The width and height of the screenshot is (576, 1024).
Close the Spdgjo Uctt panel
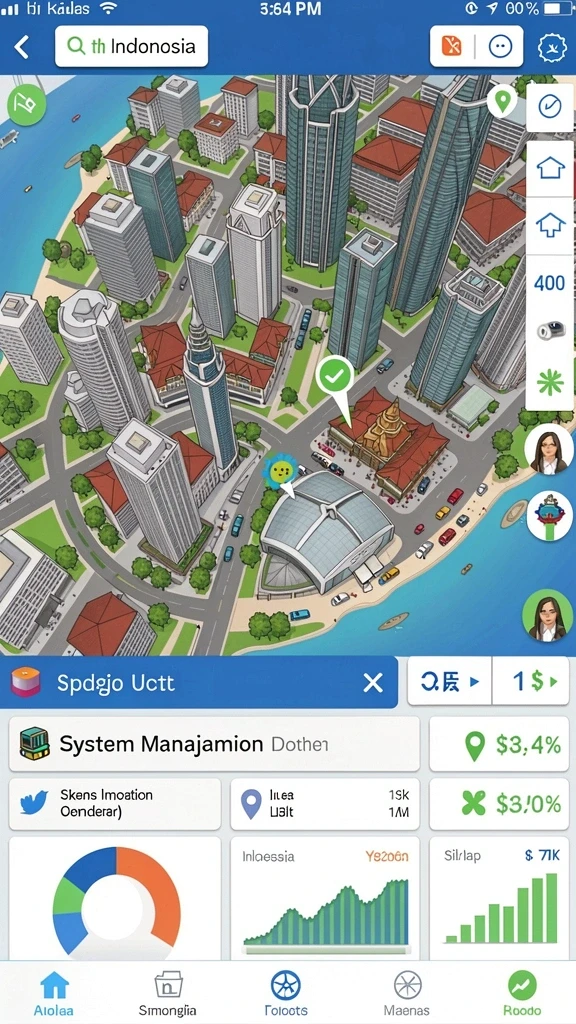click(373, 683)
